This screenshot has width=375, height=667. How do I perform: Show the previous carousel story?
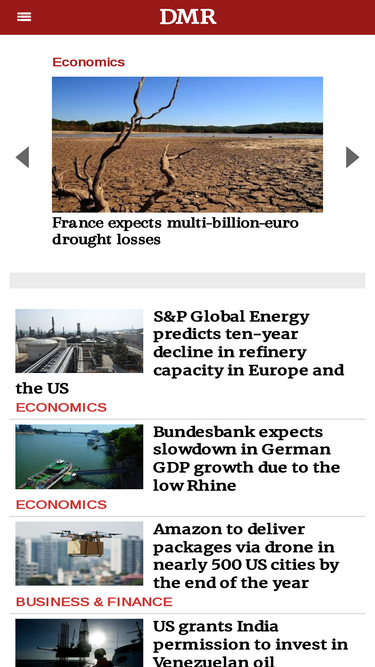click(x=23, y=157)
